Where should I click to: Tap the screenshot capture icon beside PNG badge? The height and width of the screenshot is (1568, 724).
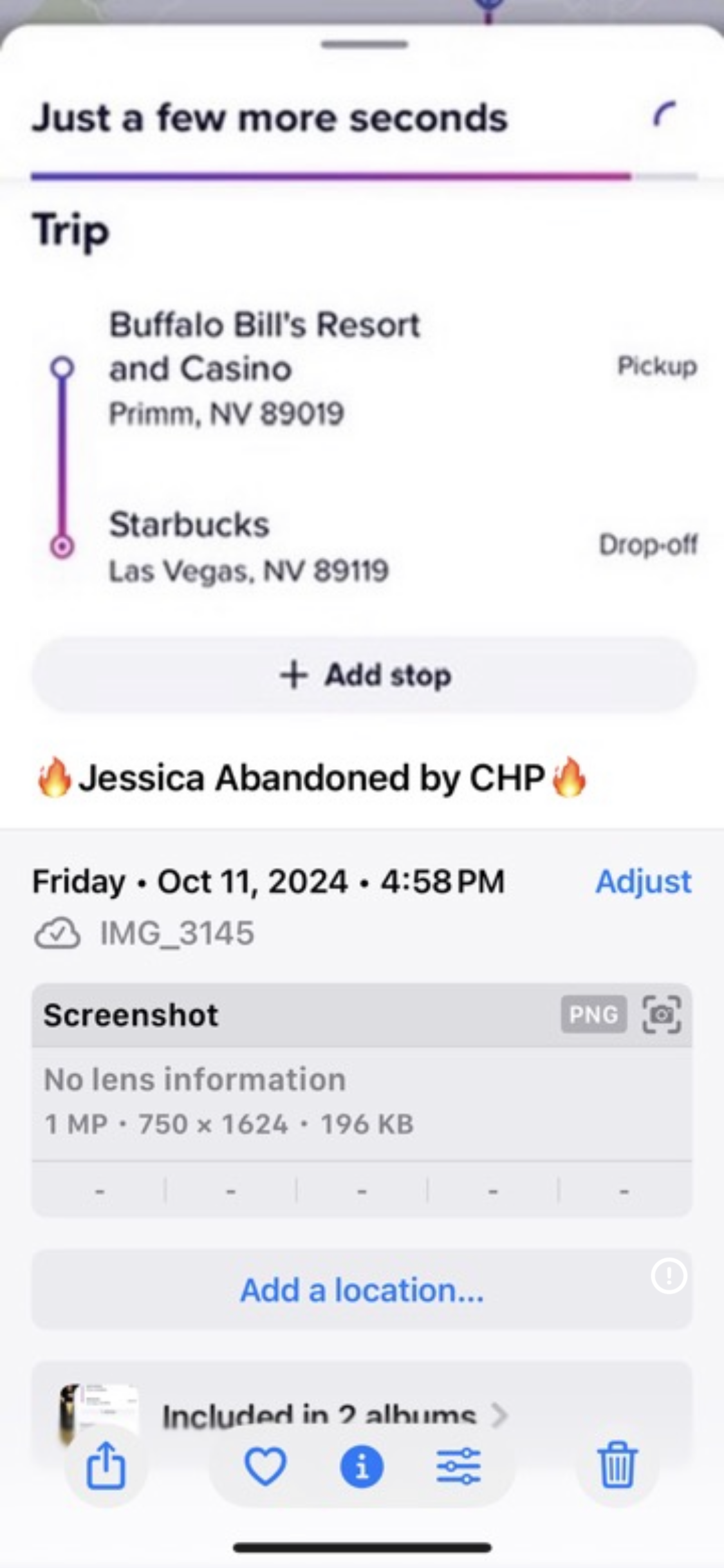[662, 1014]
